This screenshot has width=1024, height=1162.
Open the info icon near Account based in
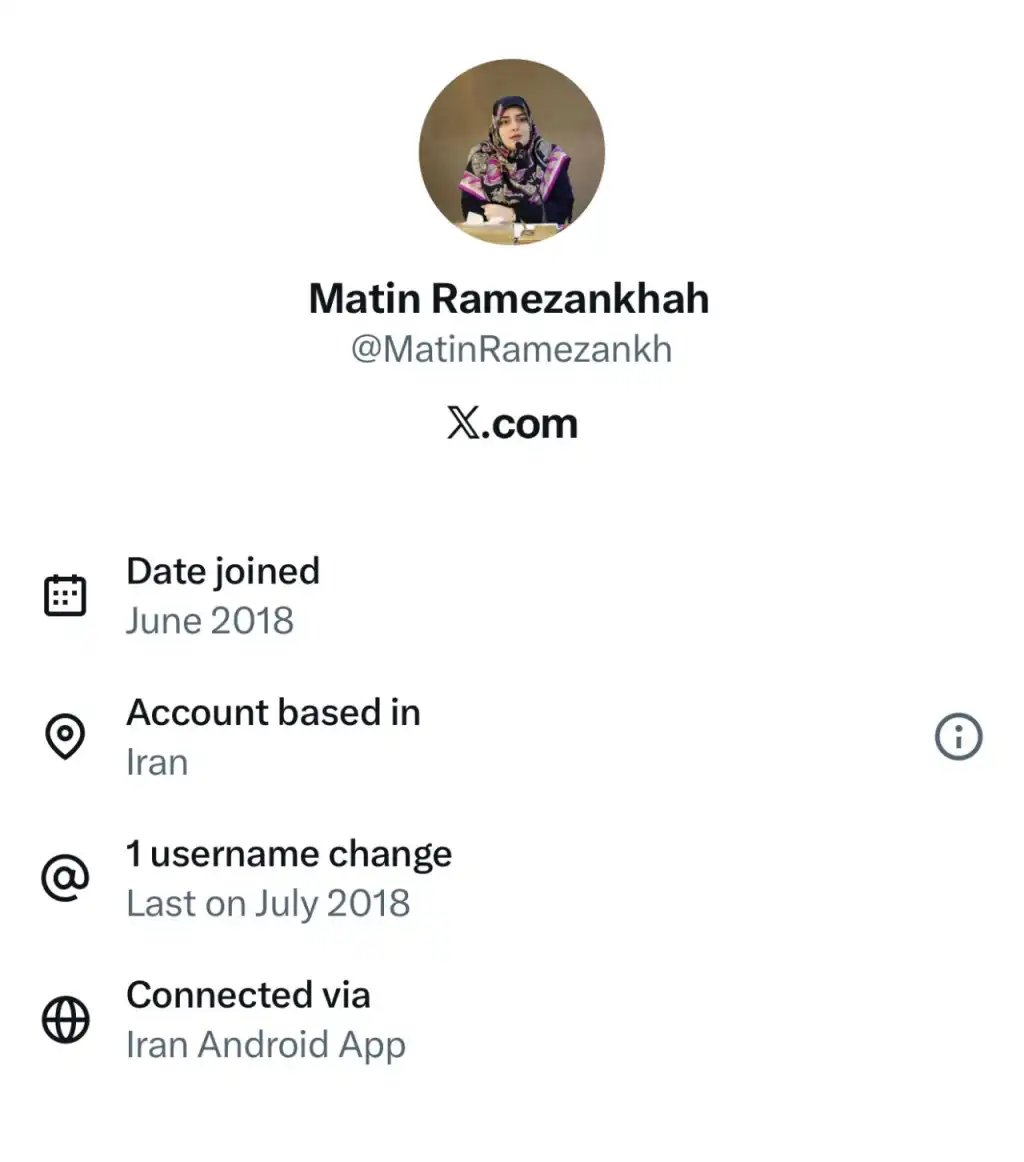pyautogui.click(x=959, y=737)
